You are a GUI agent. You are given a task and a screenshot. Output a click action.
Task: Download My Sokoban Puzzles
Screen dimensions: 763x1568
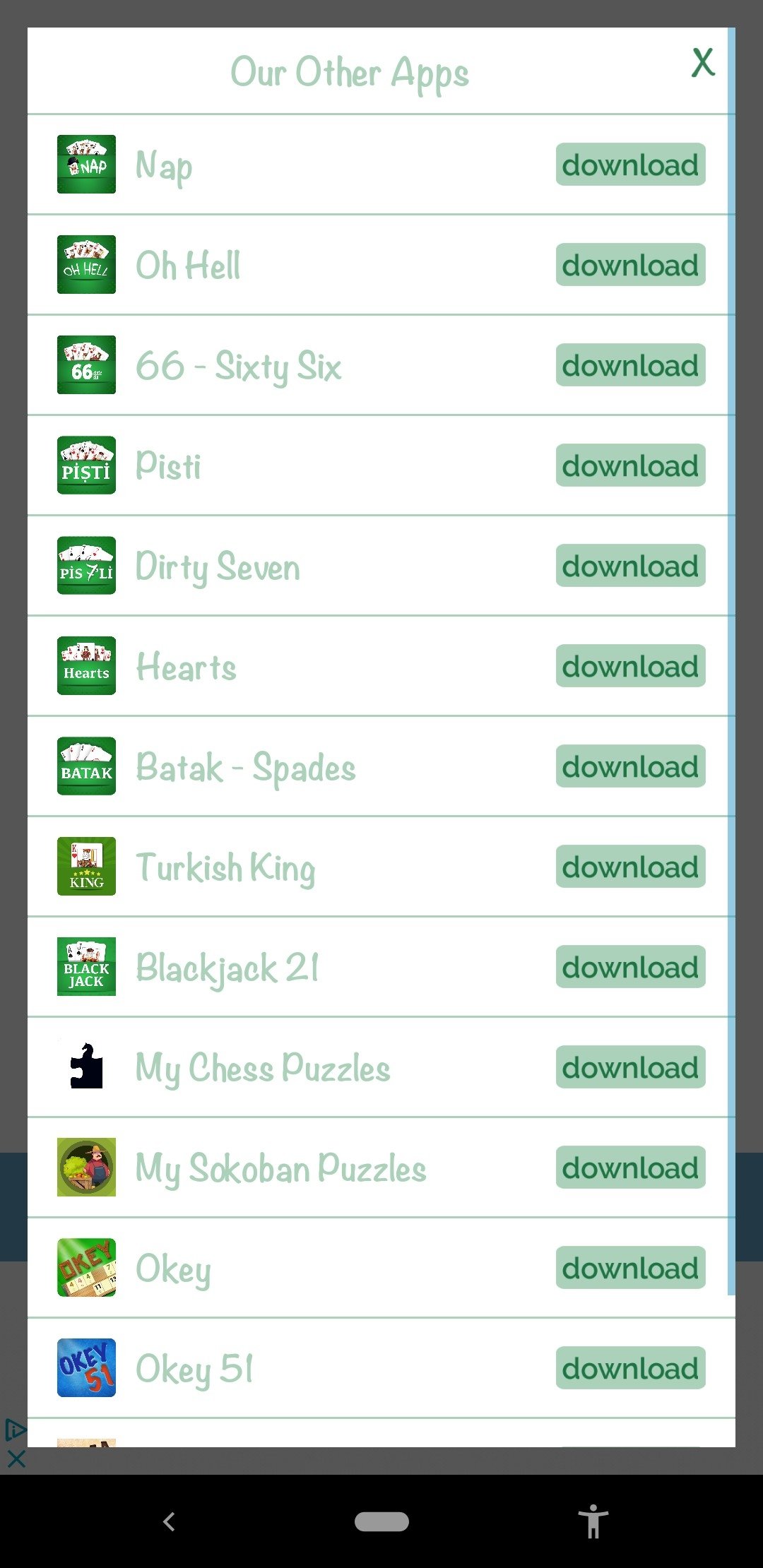[x=630, y=1168]
